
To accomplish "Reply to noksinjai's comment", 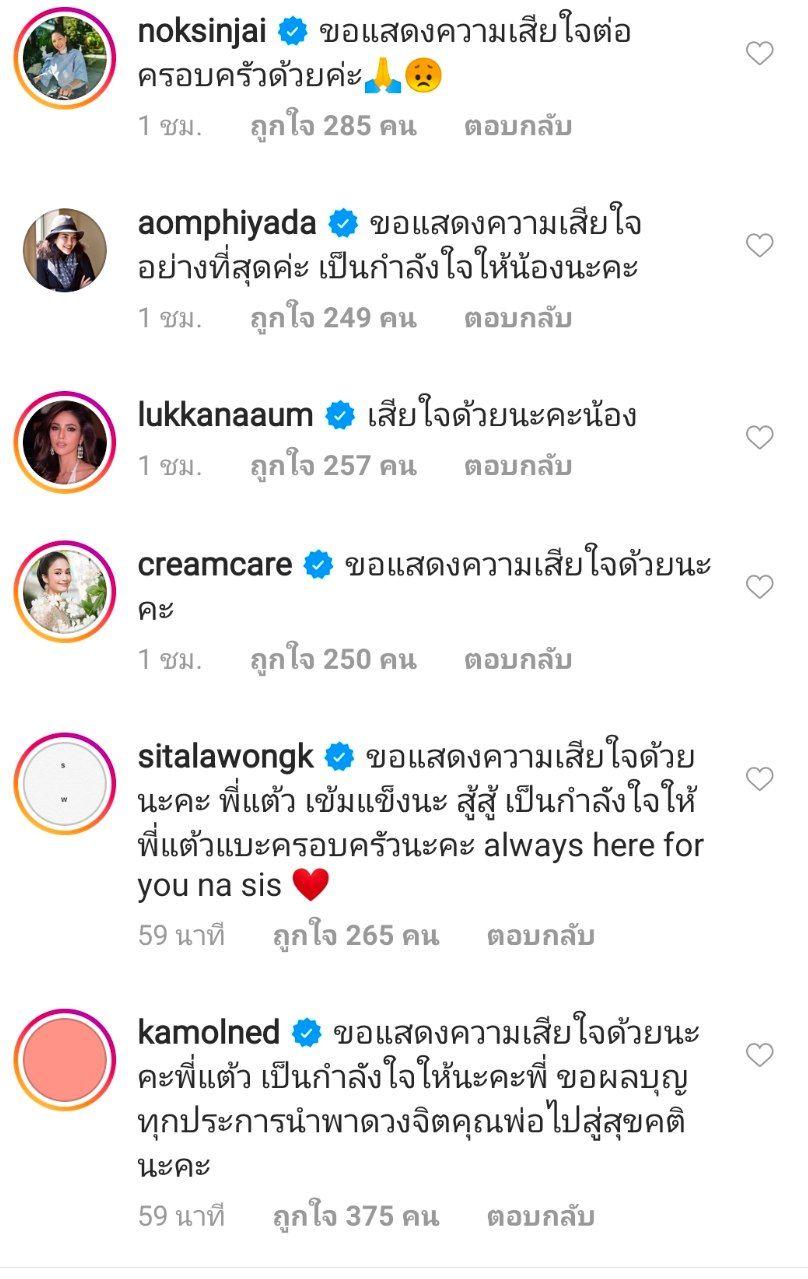I will click(x=517, y=127).
